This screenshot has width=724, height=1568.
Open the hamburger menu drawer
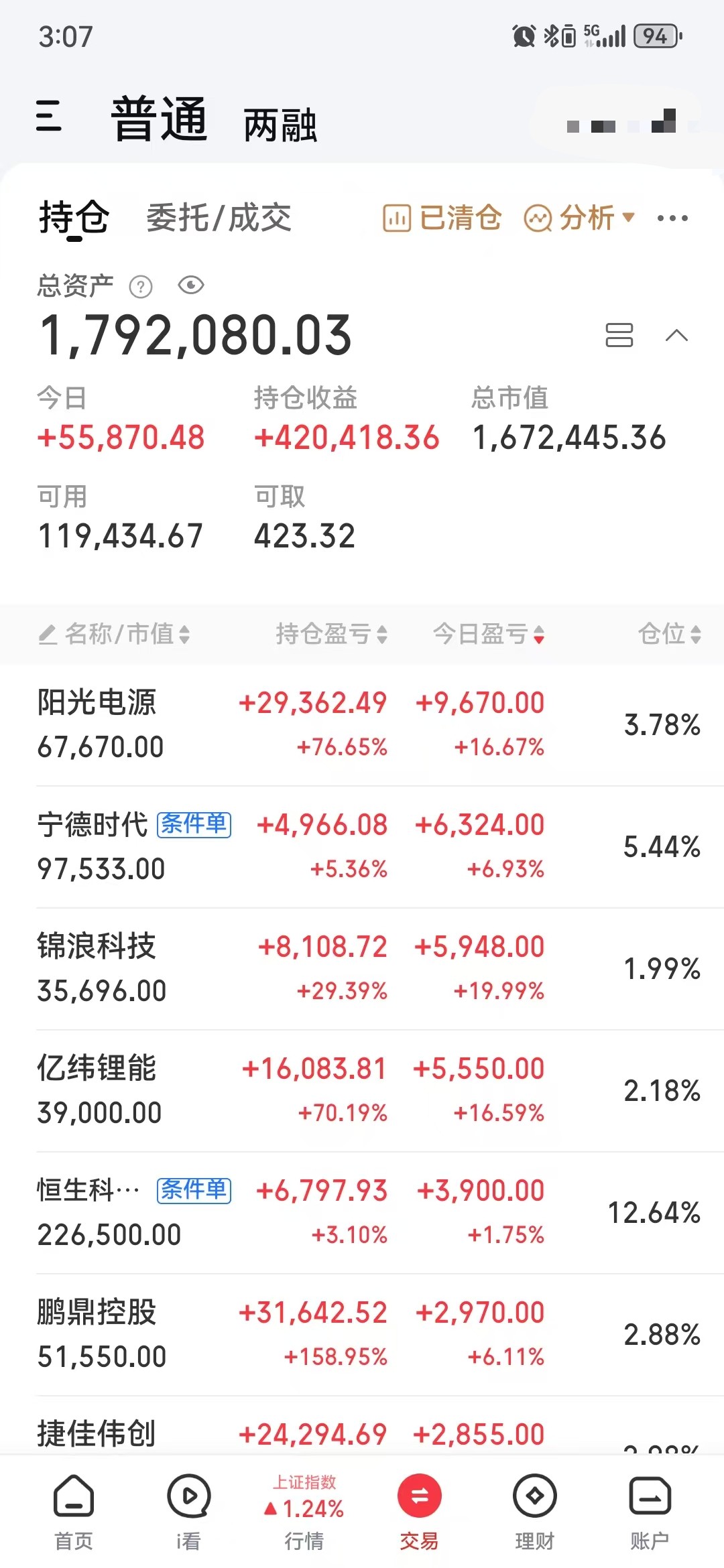tap(49, 115)
